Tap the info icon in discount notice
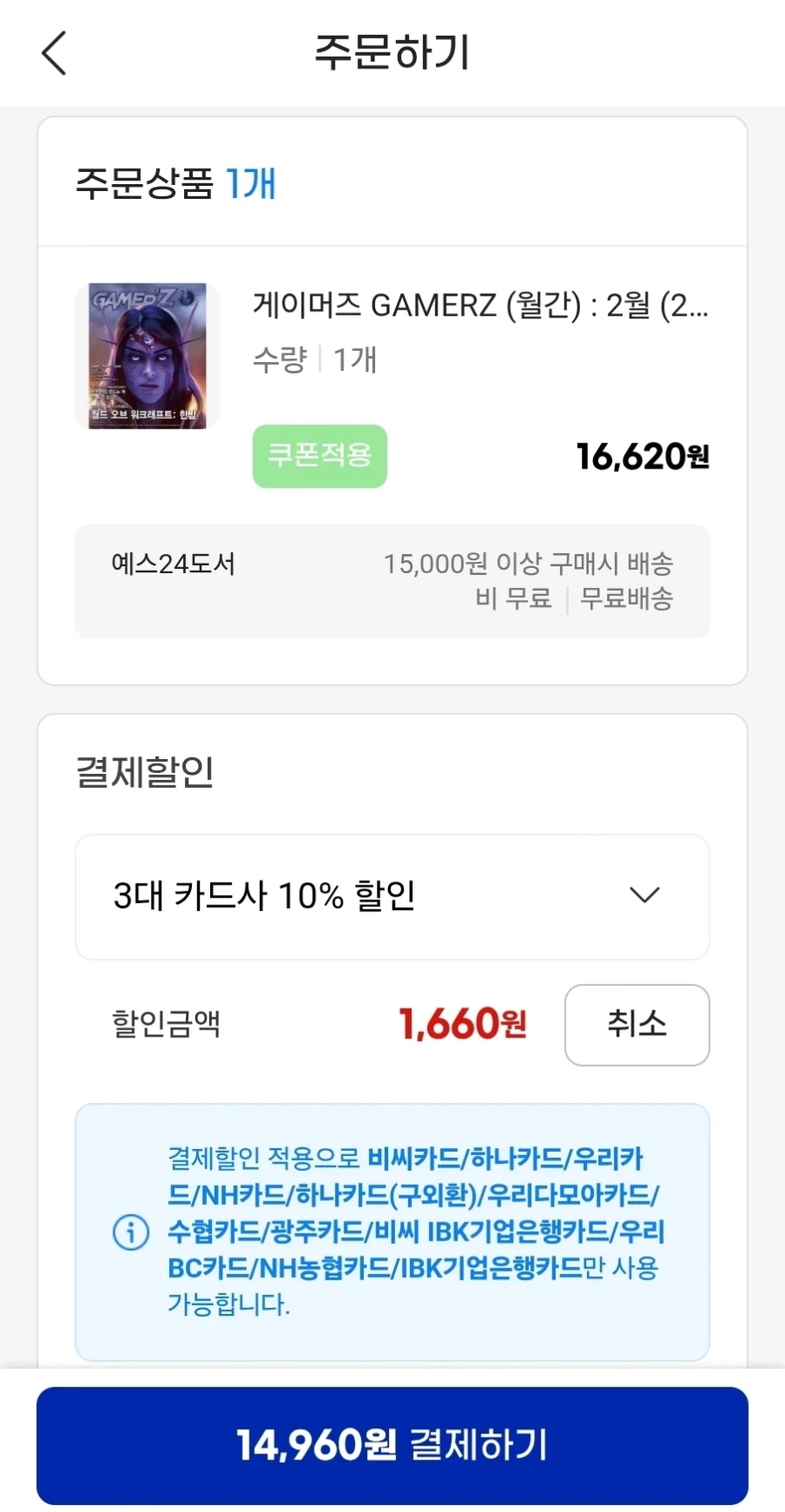 pyautogui.click(x=129, y=1233)
